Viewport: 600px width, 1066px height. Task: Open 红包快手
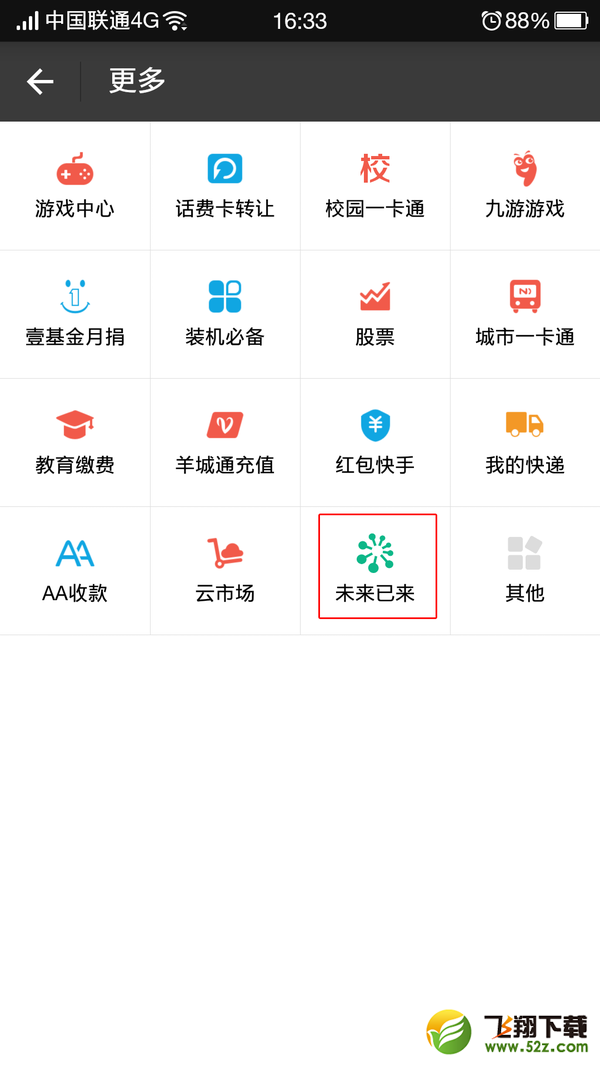pos(375,443)
